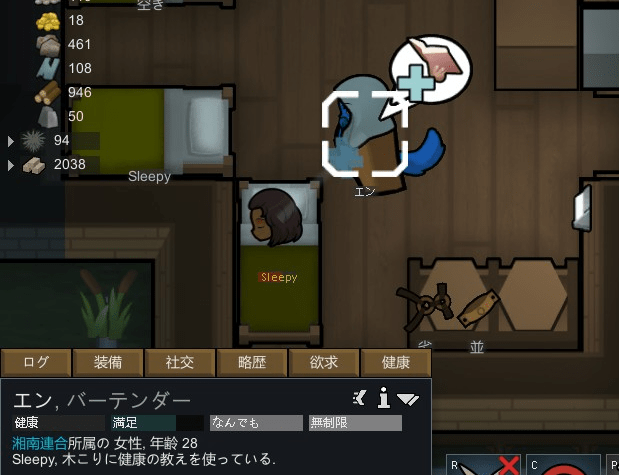Screen dimensions: 619x475
Task: Switch to the 欲求 tab
Action: (x=324, y=363)
